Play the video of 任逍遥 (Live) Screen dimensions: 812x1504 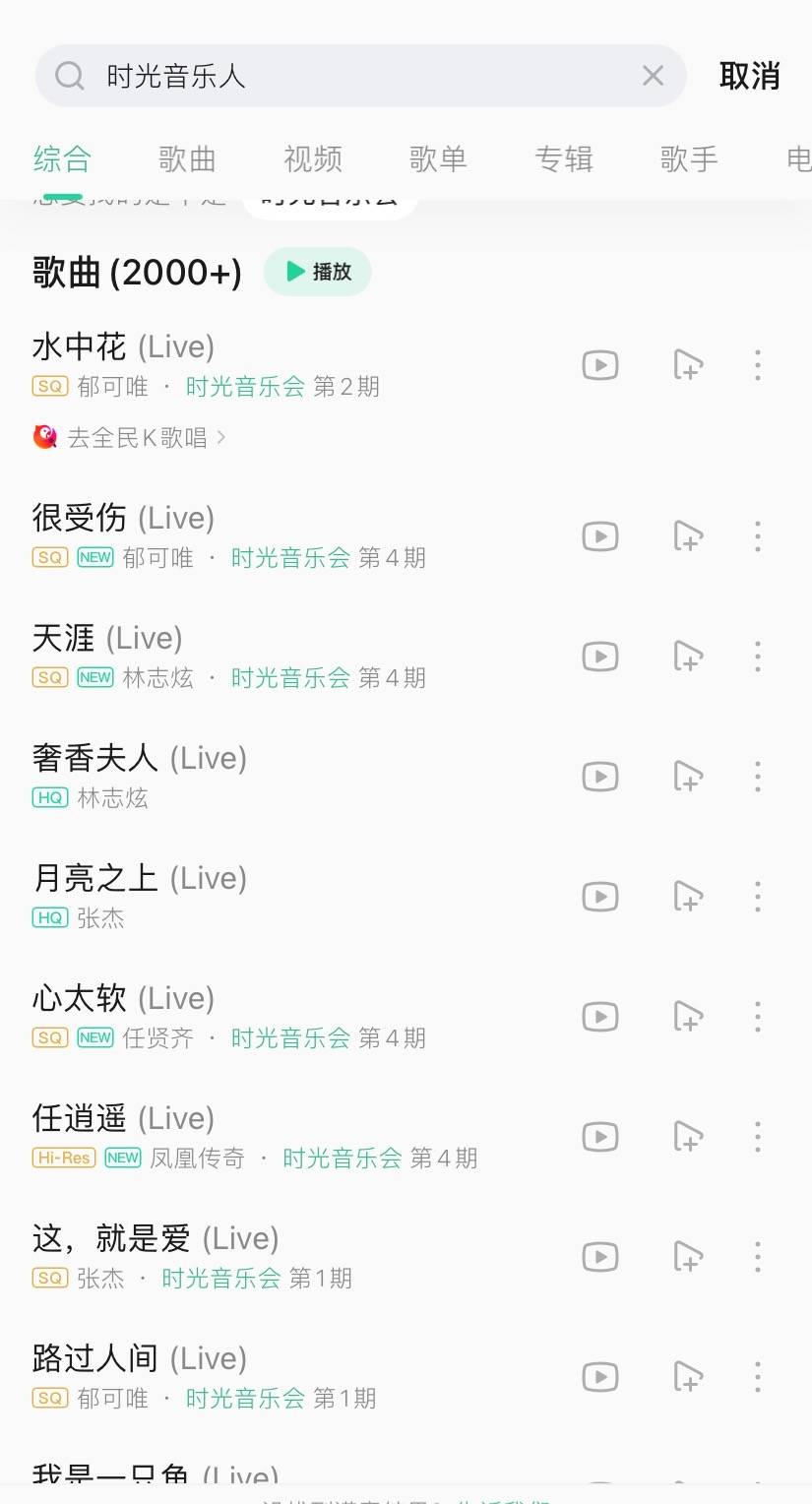[599, 1137]
